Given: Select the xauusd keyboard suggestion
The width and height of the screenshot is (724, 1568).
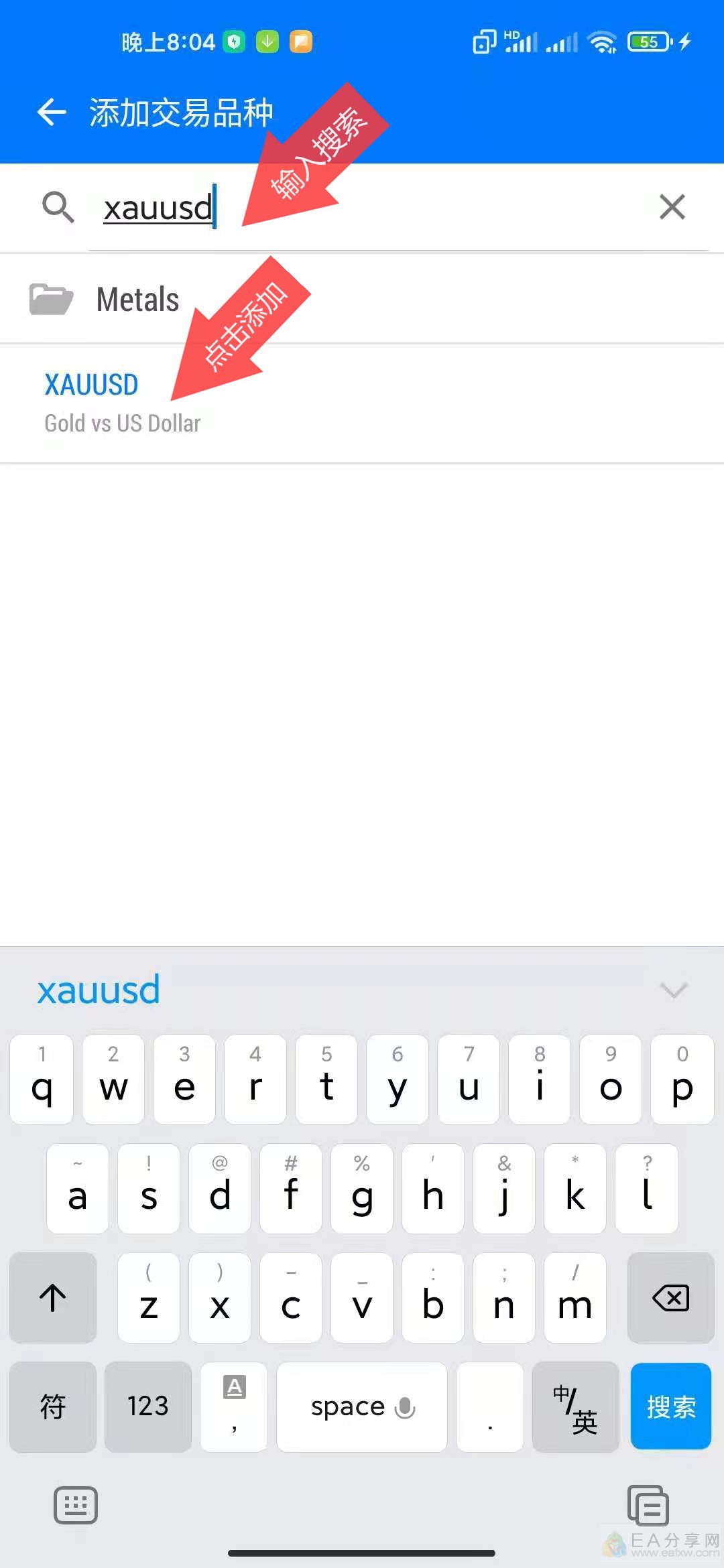Looking at the screenshot, I should tap(99, 990).
